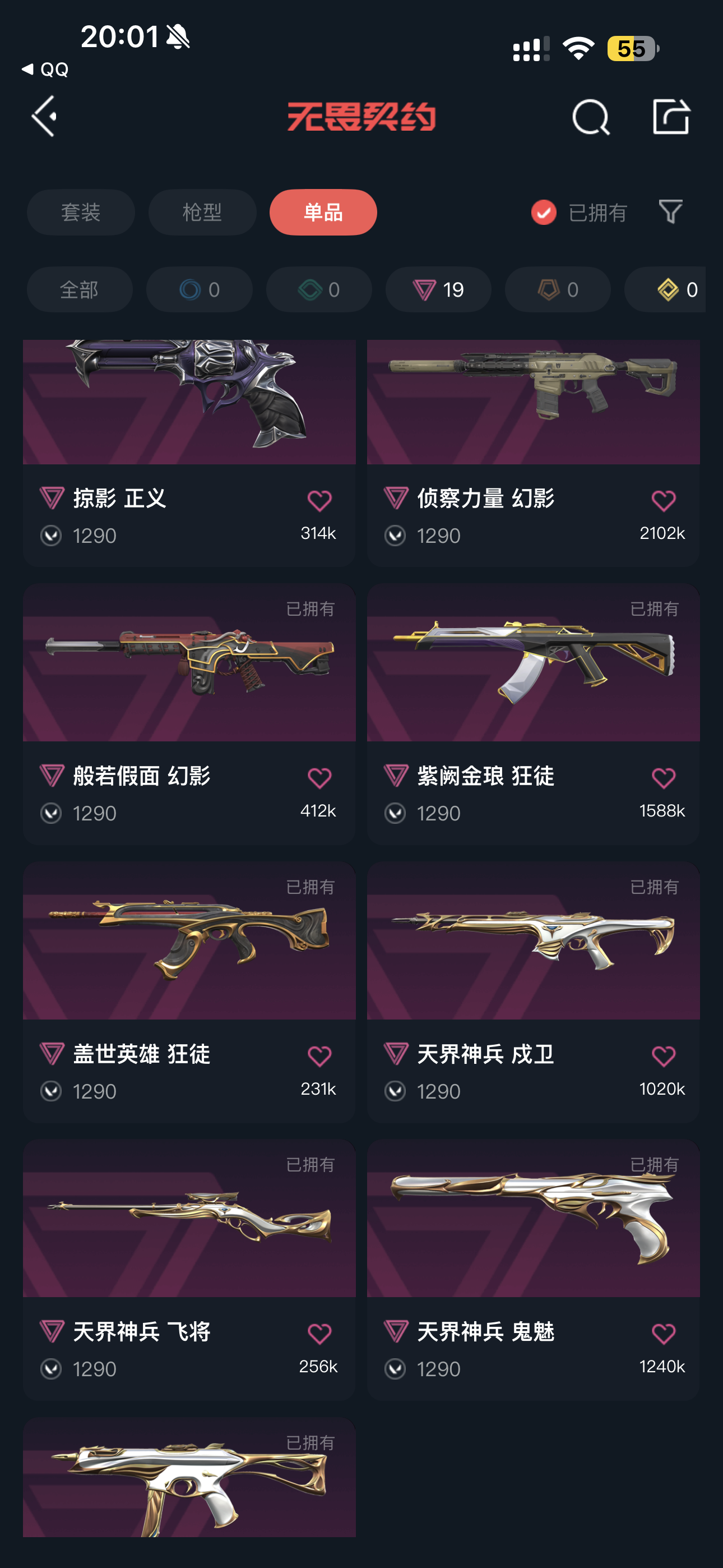This screenshot has width=723, height=1568.
Task: Uncheck the 已拥有 owned filter
Action: click(x=544, y=213)
